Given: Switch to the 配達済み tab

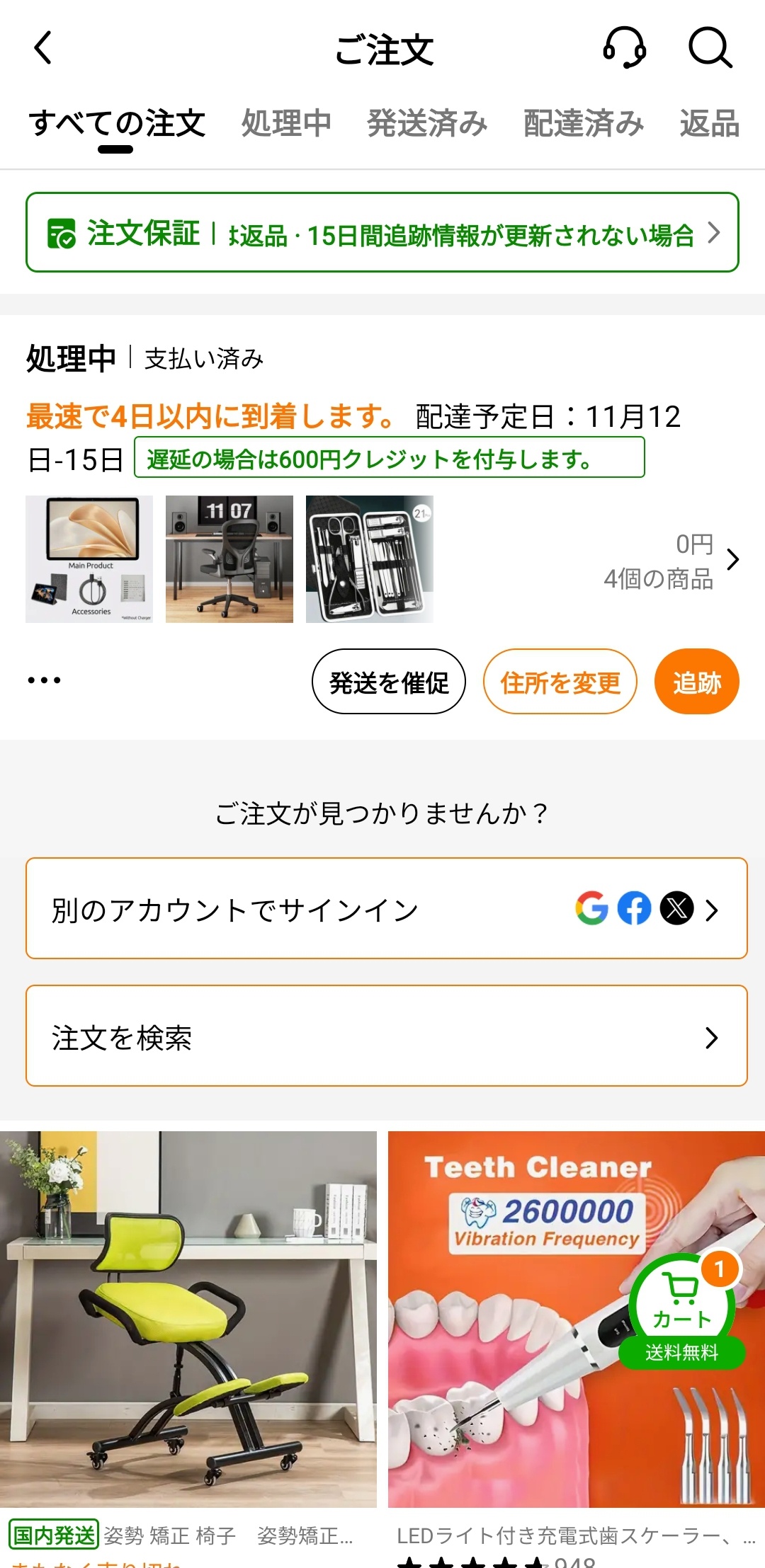Looking at the screenshot, I should click(584, 123).
